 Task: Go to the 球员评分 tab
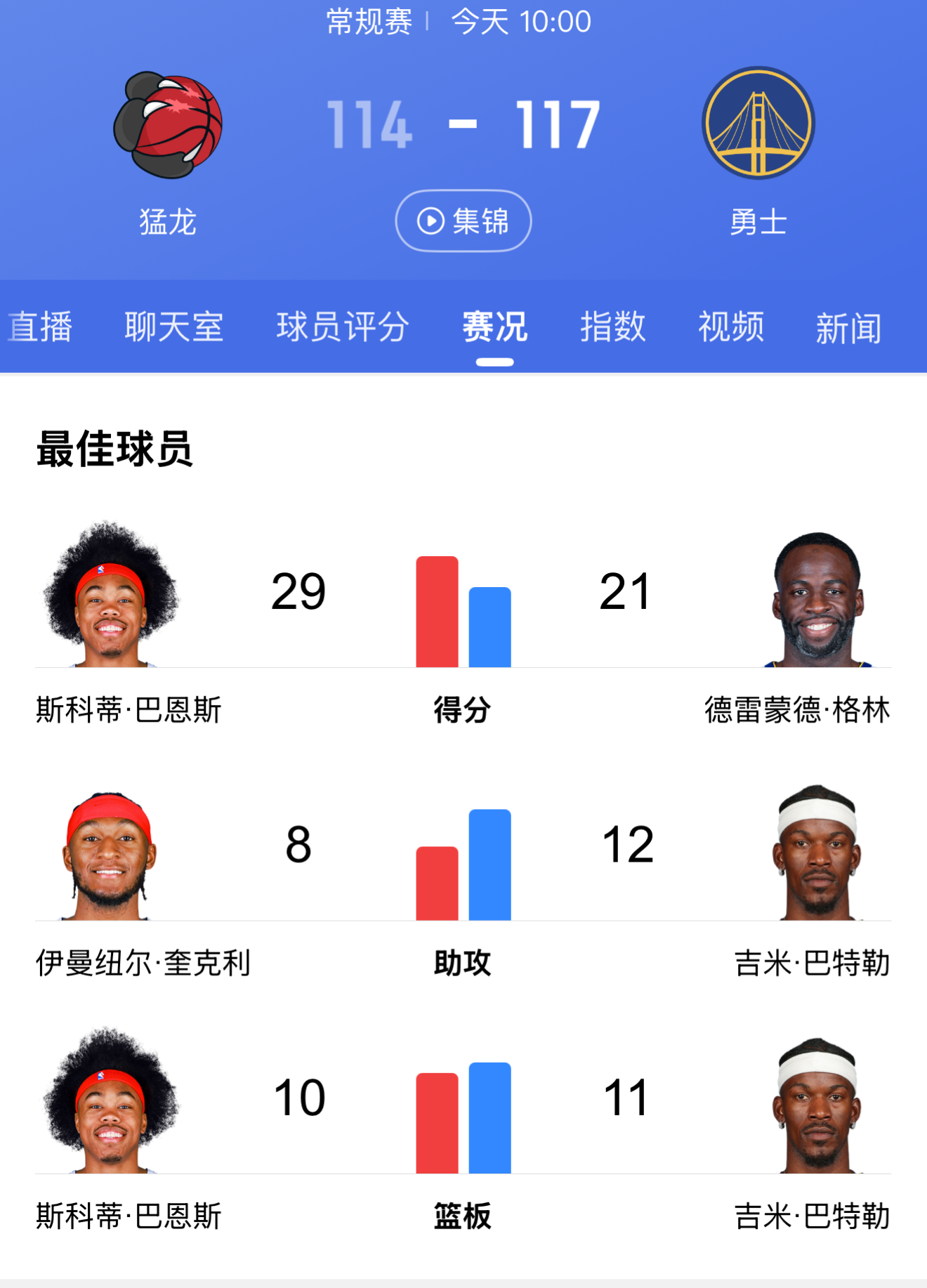click(342, 327)
